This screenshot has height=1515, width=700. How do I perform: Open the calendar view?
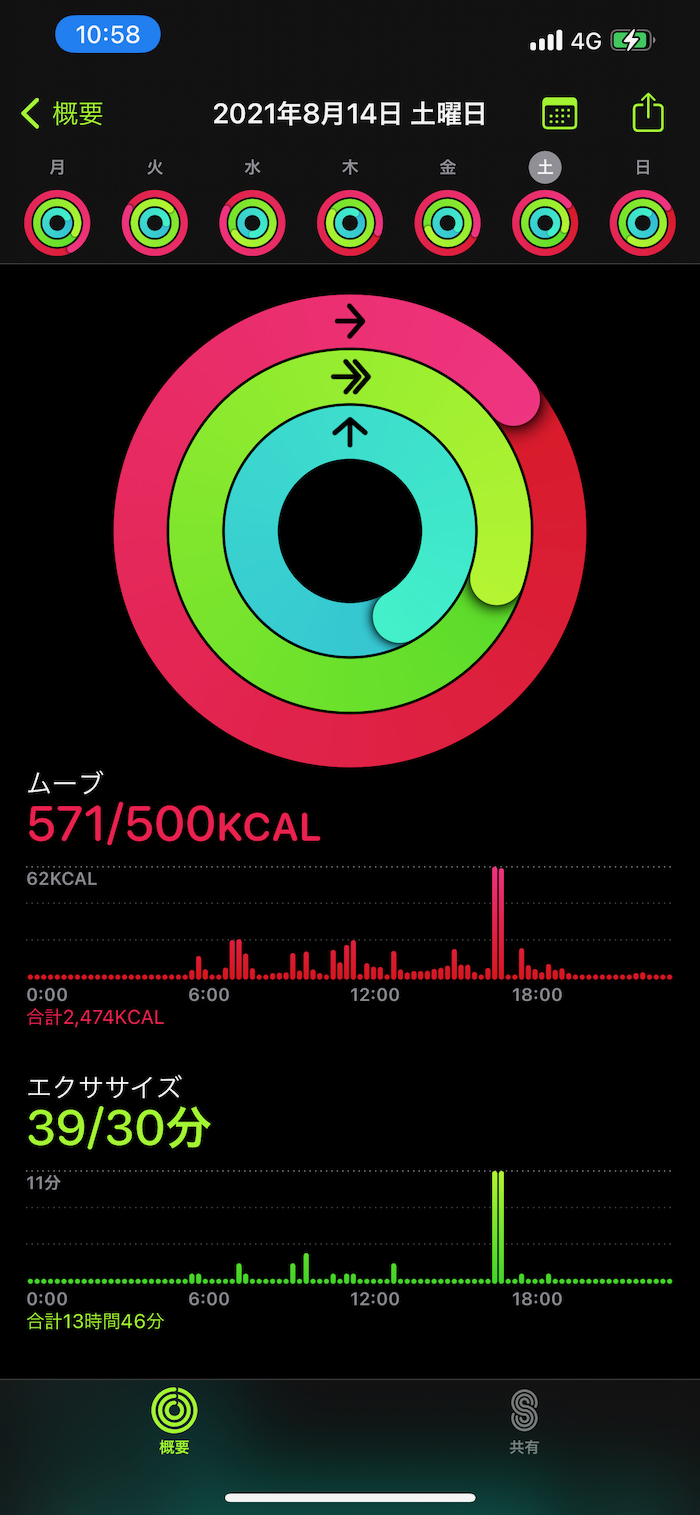click(559, 114)
